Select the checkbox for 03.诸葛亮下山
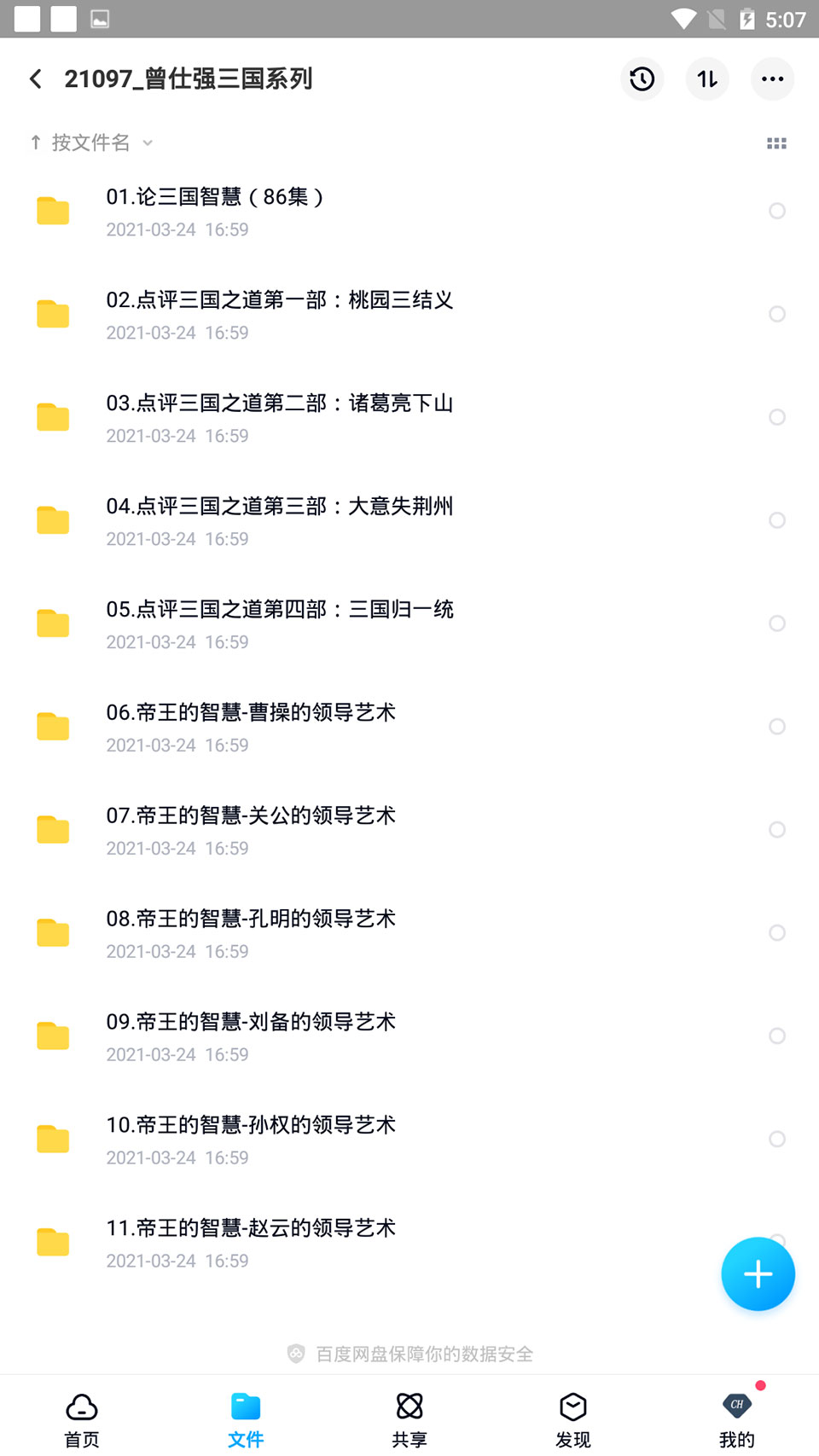This screenshot has height=1456, width=819. coord(776,417)
